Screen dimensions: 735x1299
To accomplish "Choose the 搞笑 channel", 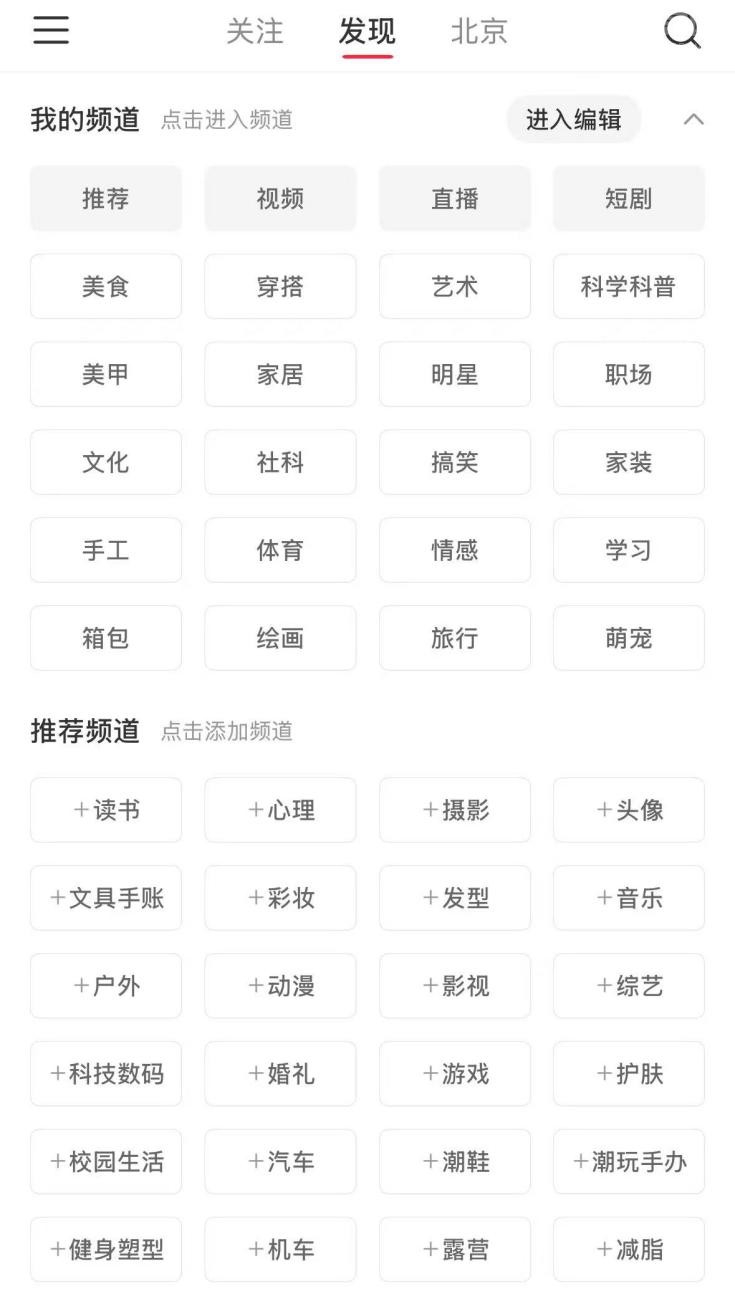I will [455, 463].
